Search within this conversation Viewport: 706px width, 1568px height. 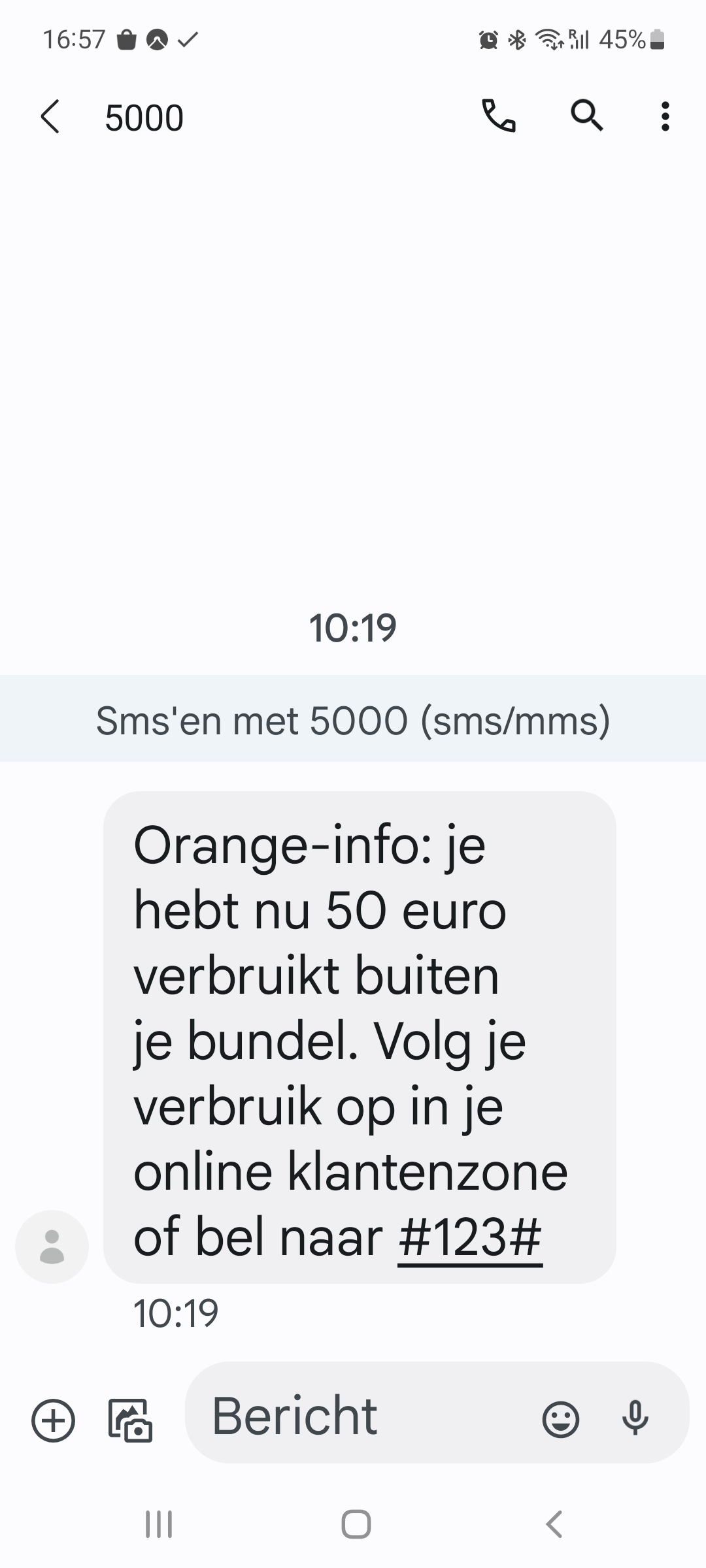point(587,116)
